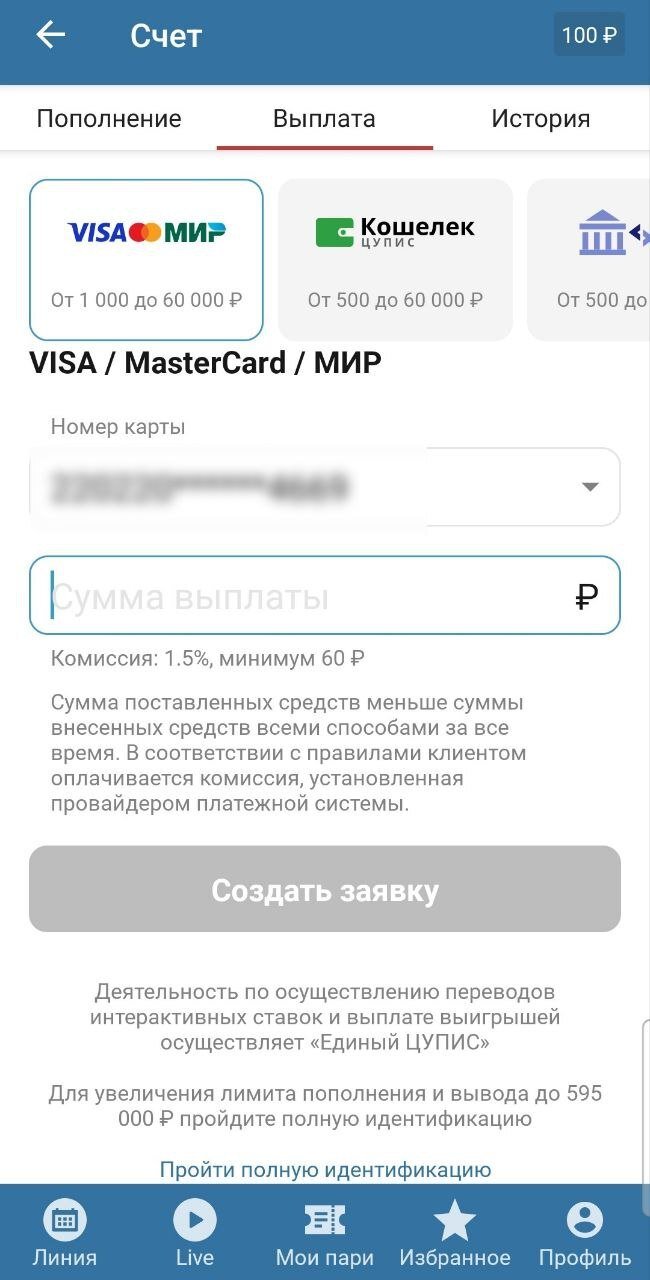
Task: Tap the Создать заявку button
Action: (325, 890)
